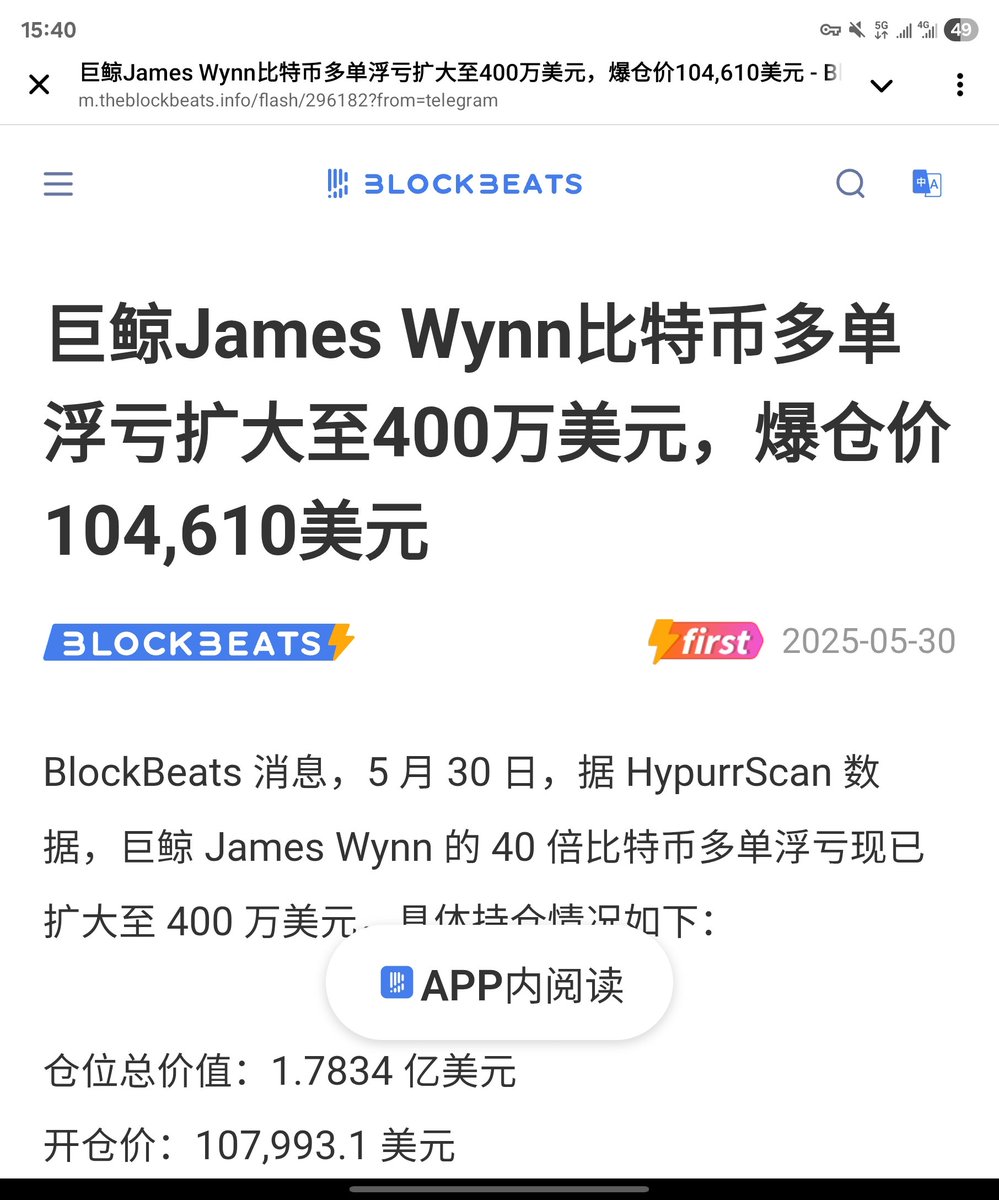Image resolution: width=999 pixels, height=1200 pixels.
Task: Search BlockBeats articles
Action: point(850,184)
